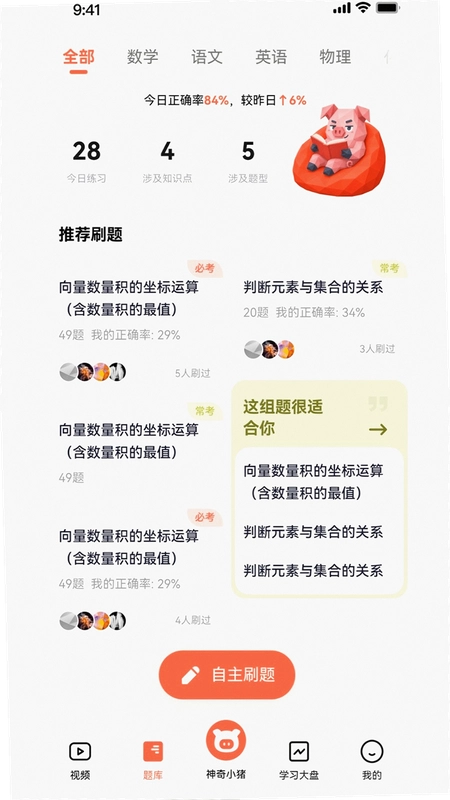Open 神奇小猪 from the bottom bar
The height and width of the screenshot is (800, 450).
[226, 750]
